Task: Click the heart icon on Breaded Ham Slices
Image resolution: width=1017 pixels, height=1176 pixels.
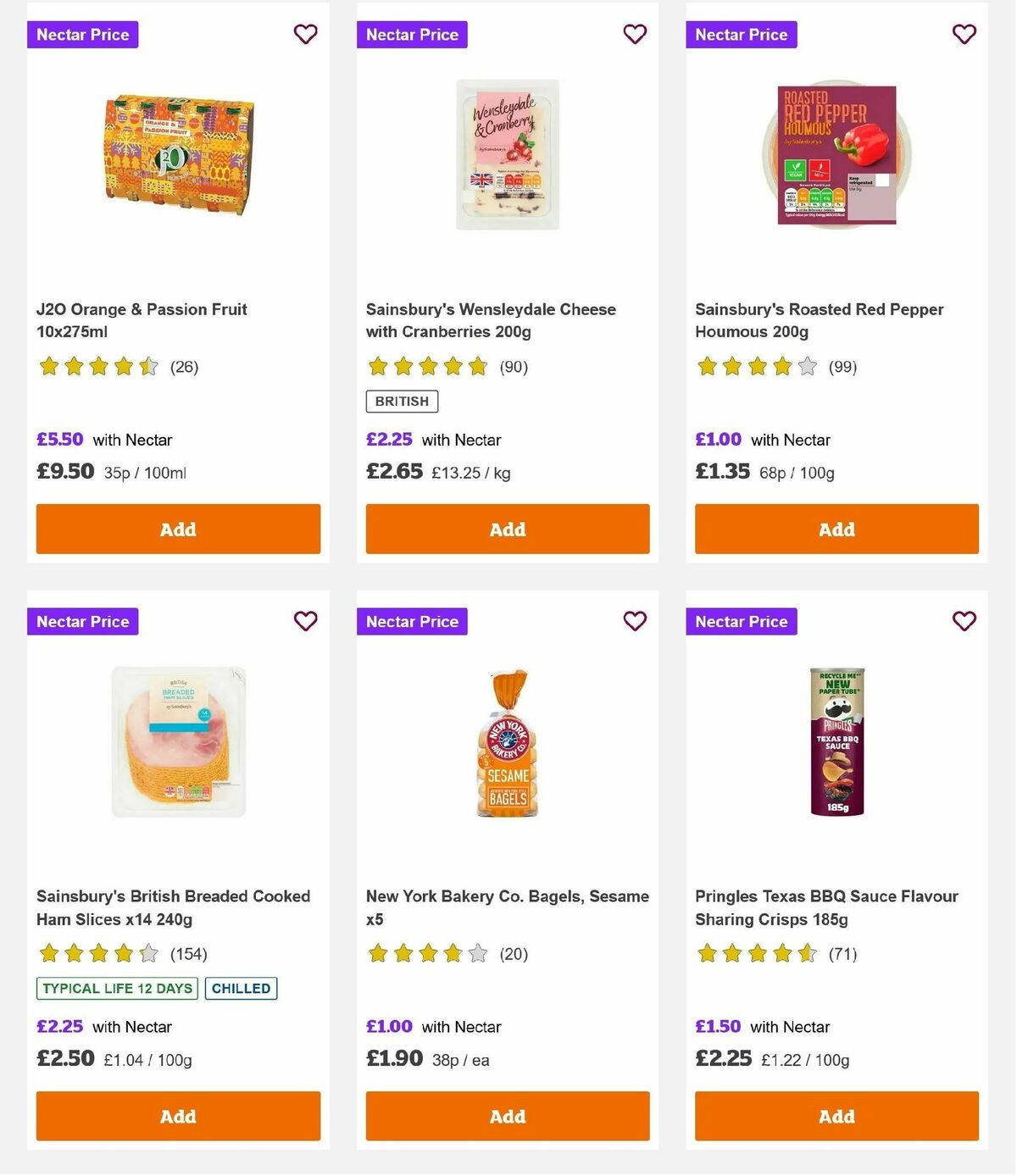Action: pyautogui.click(x=305, y=621)
